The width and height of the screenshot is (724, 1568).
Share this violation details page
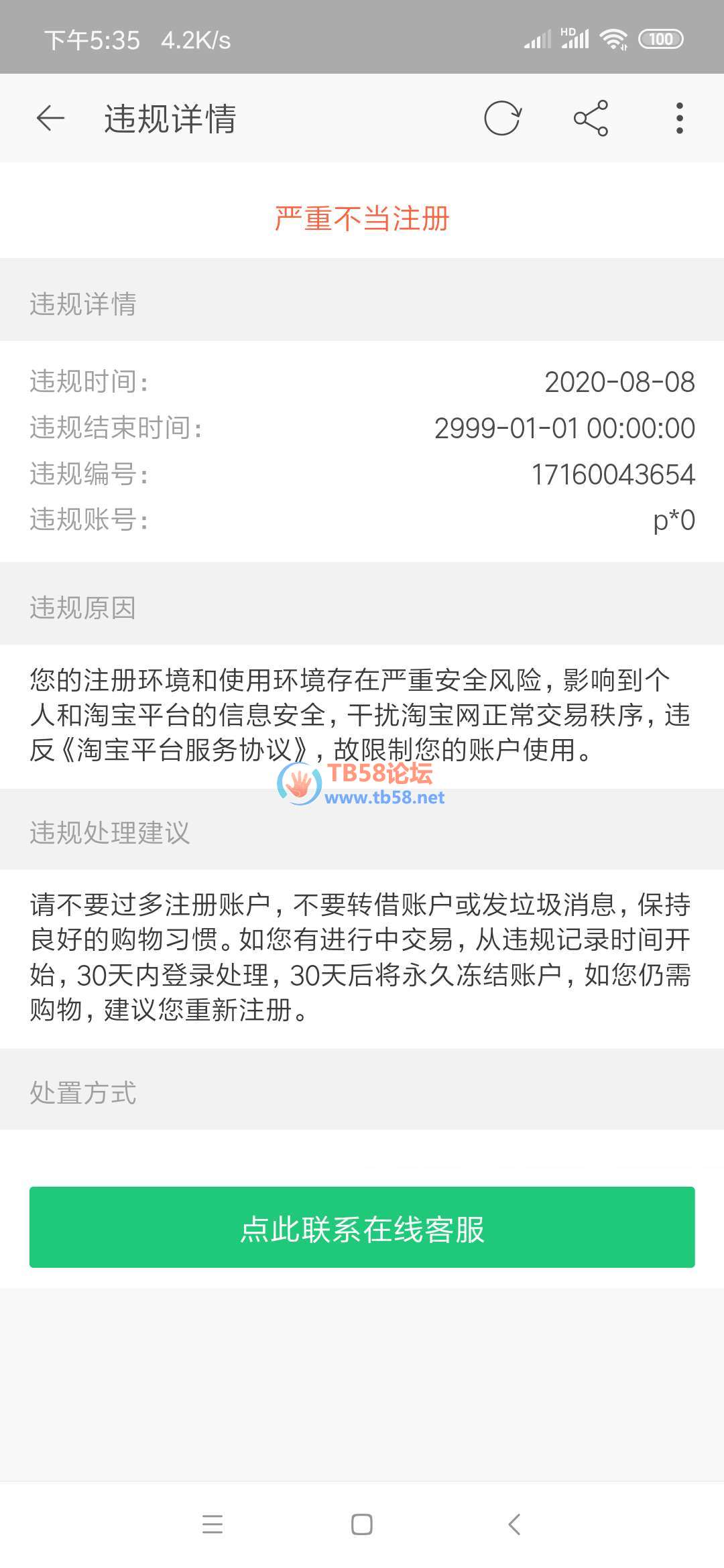(x=591, y=119)
